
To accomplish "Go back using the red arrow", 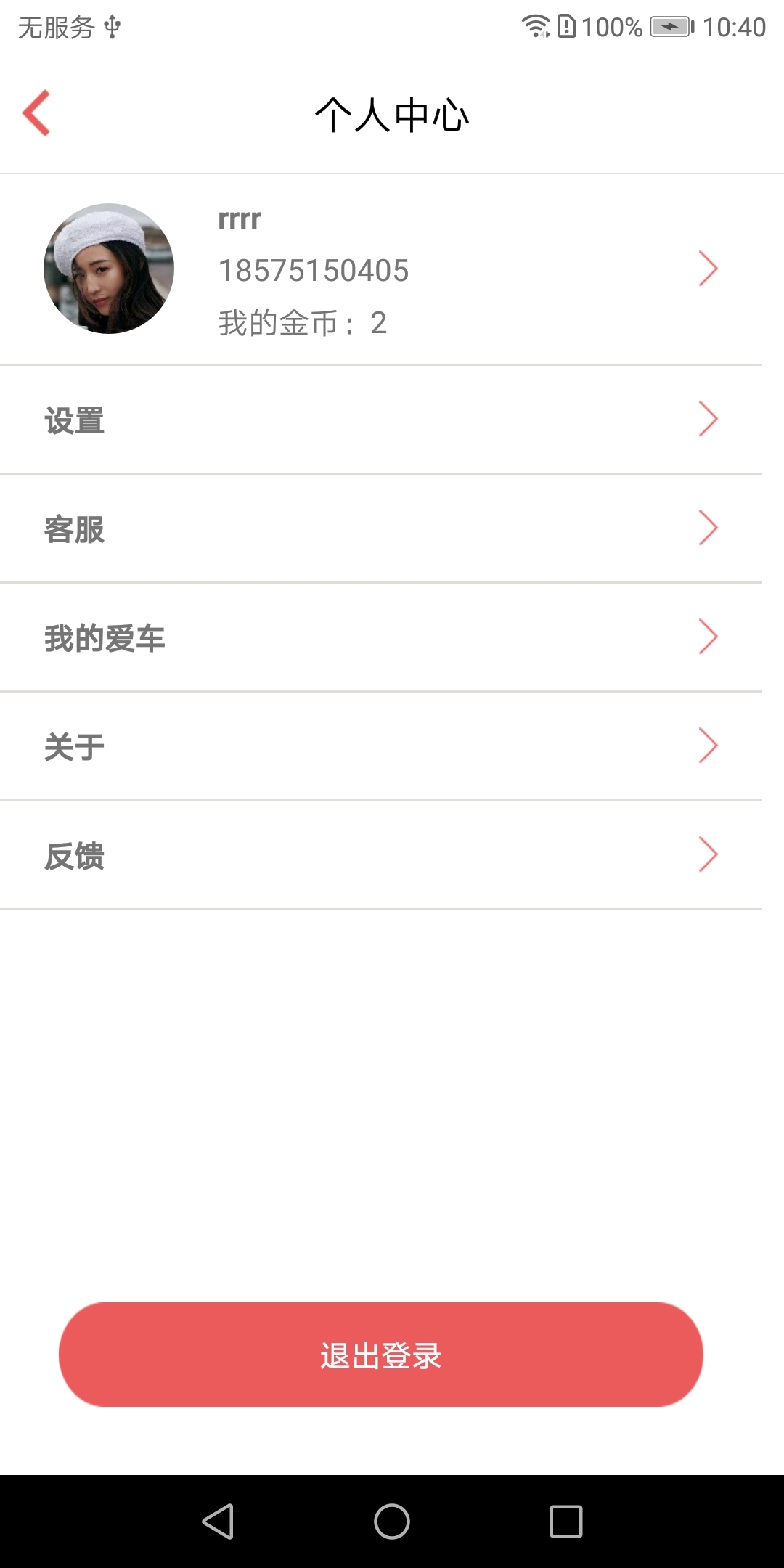I will pyautogui.click(x=36, y=113).
